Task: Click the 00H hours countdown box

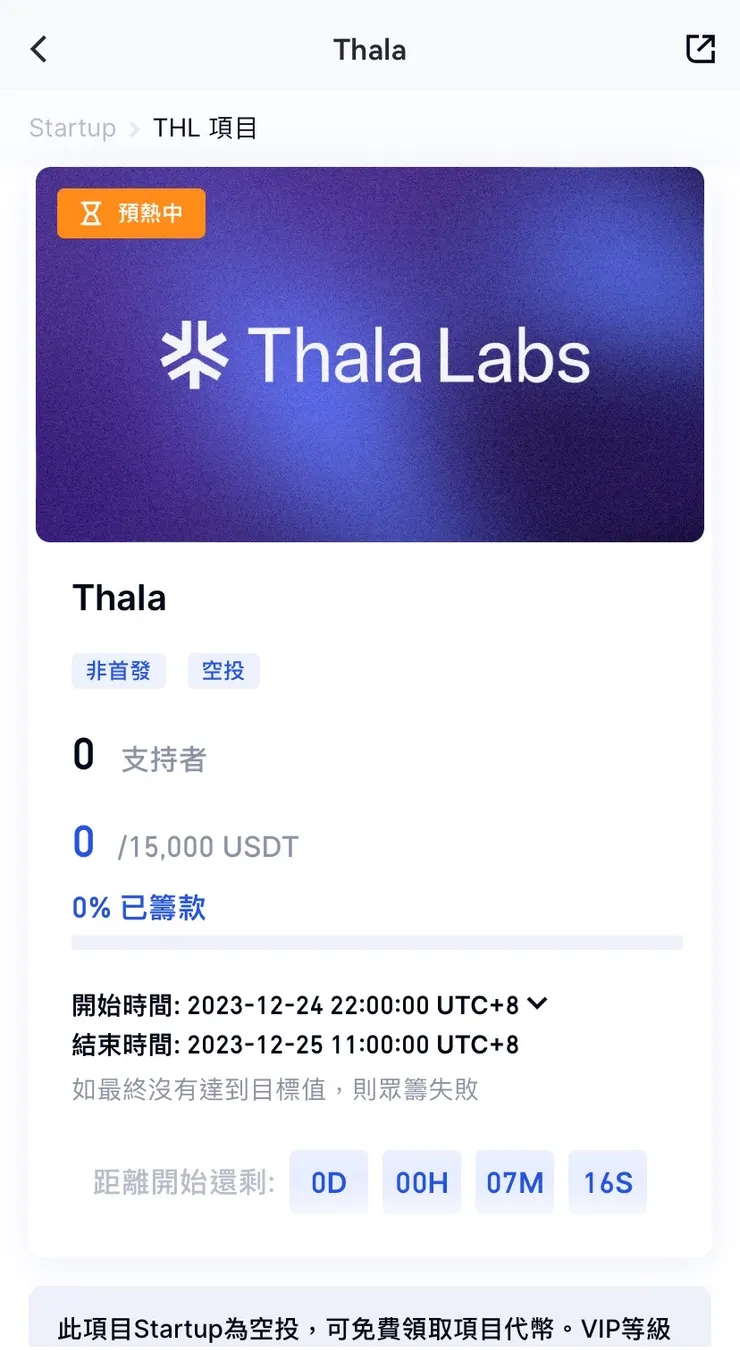Action: point(421,1182)
